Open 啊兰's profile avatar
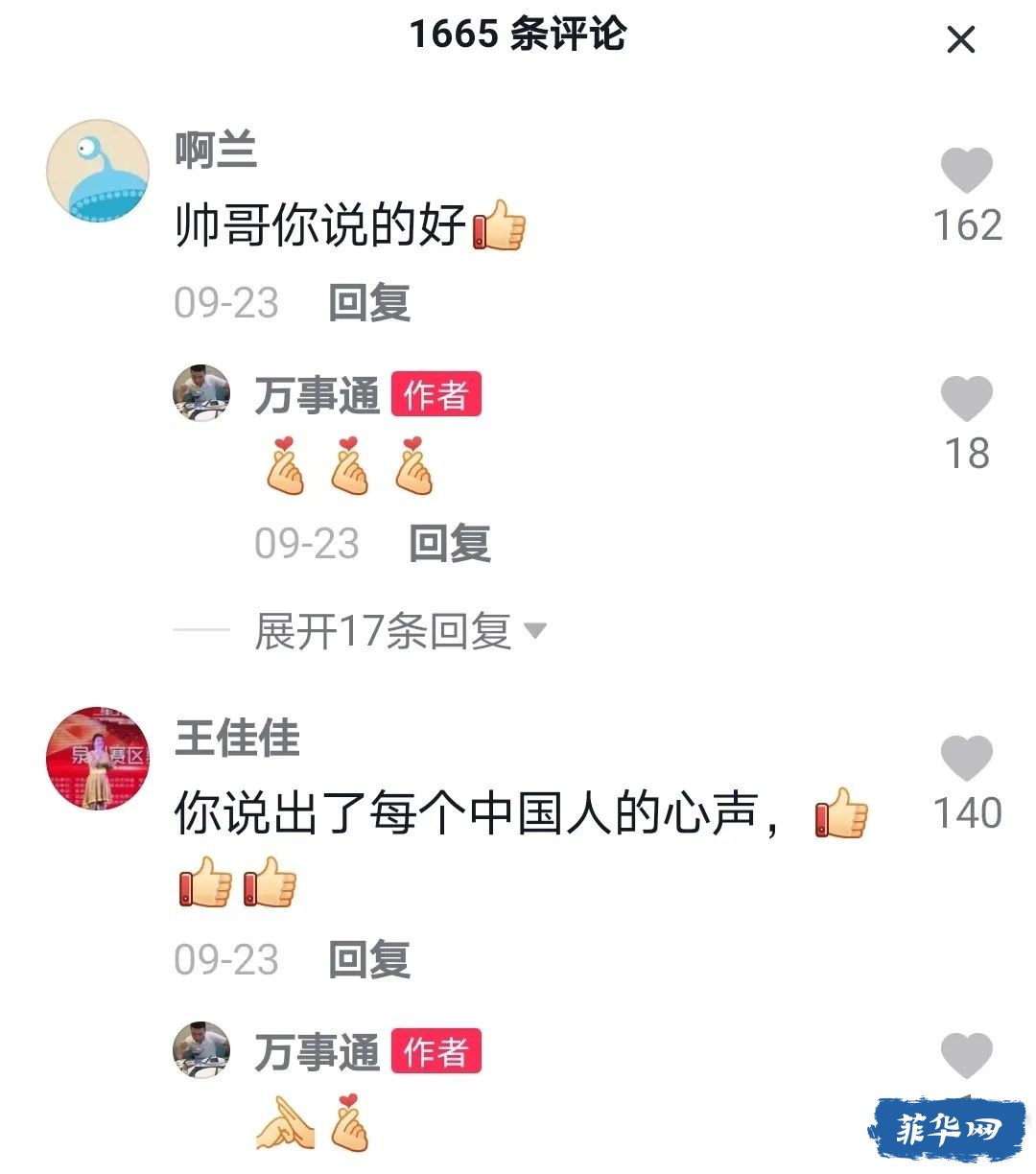This screenshot has width=1036, height=1174. [98, 171]
